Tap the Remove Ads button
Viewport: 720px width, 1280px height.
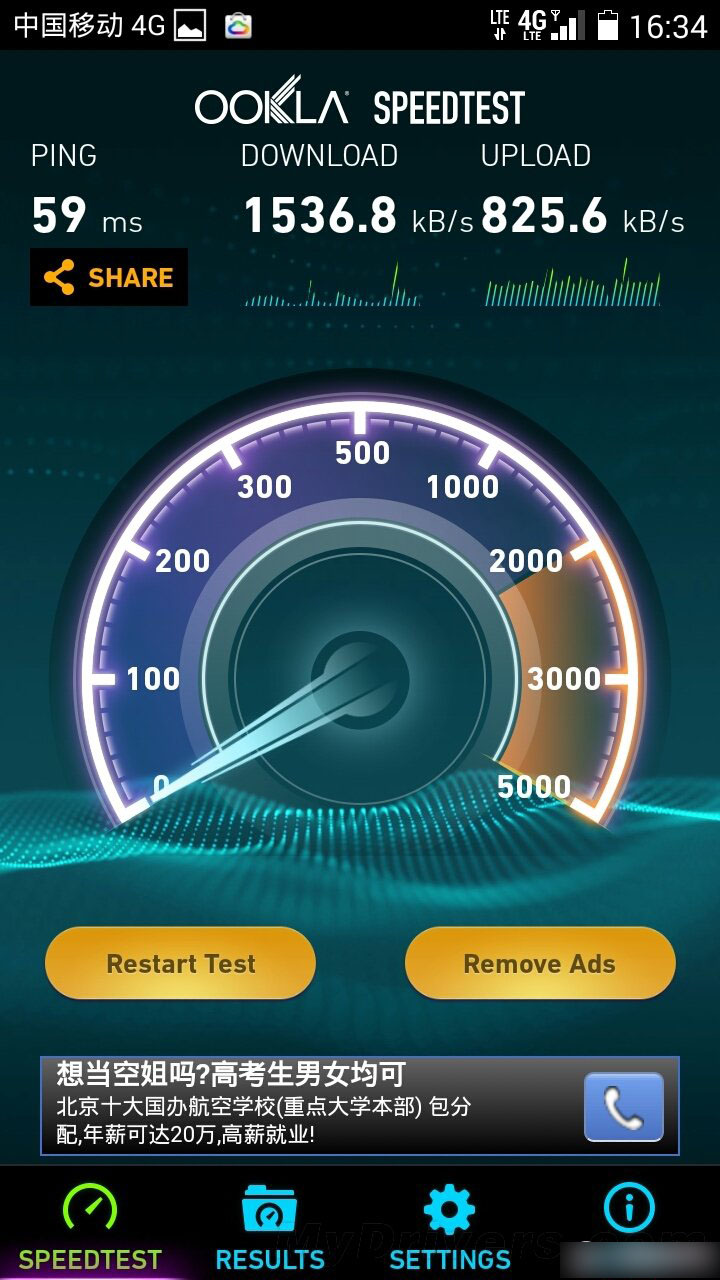tap(540, 963)
